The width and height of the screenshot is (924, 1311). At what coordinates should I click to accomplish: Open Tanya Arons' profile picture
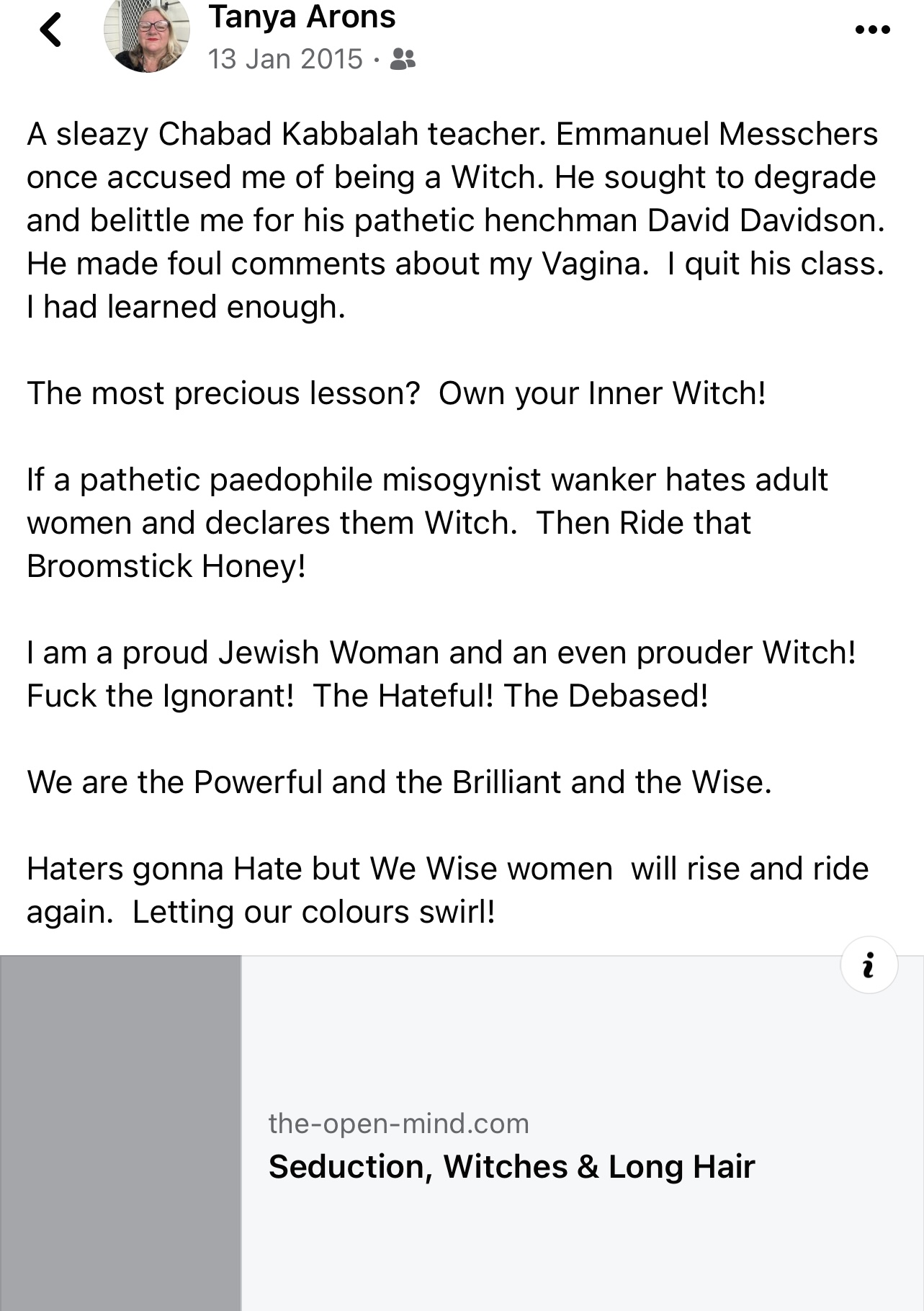(147, 31)
